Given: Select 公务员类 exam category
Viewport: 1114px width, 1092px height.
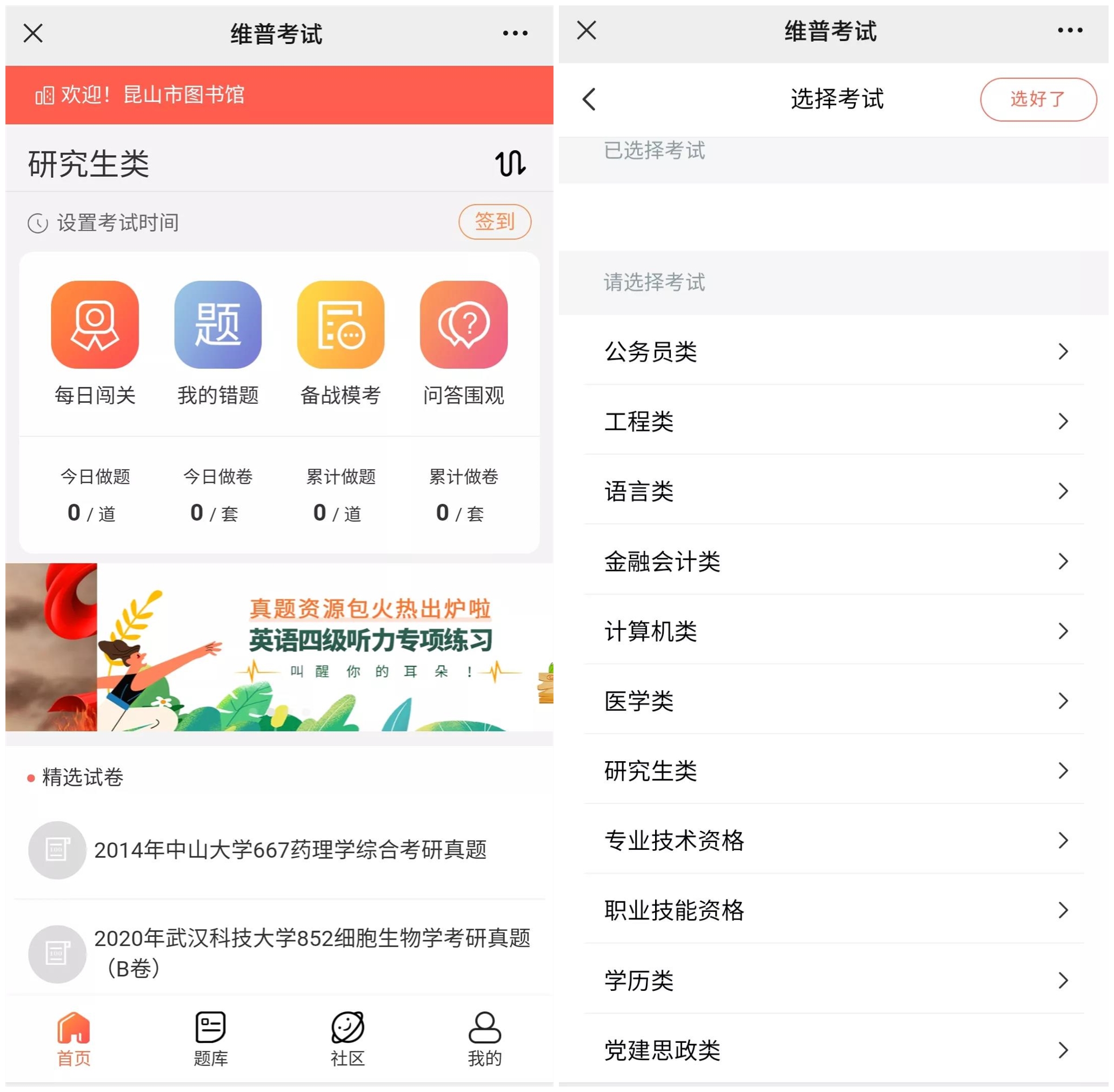Looking at the screenshot, I should (x=834, y=351).
